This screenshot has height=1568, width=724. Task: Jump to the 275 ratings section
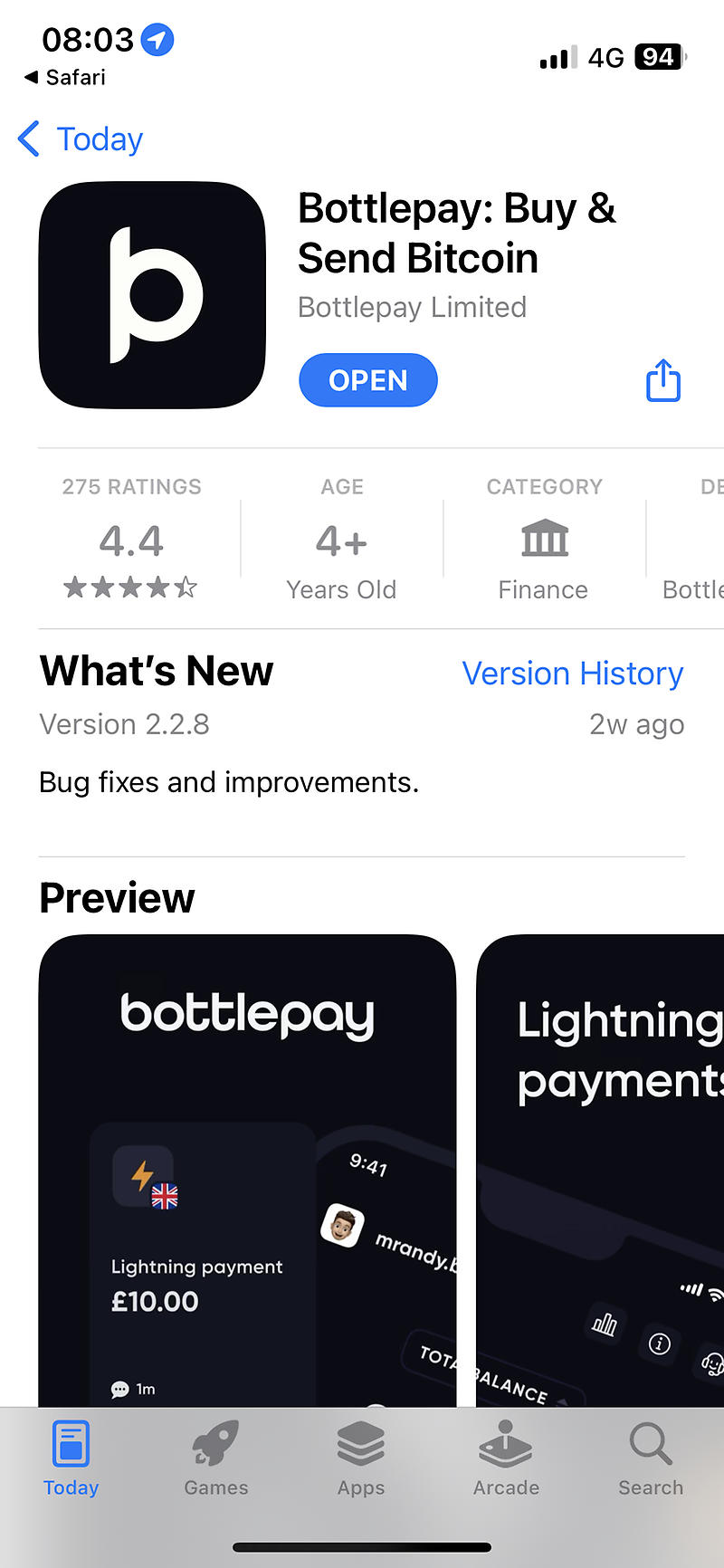(131, 540)
